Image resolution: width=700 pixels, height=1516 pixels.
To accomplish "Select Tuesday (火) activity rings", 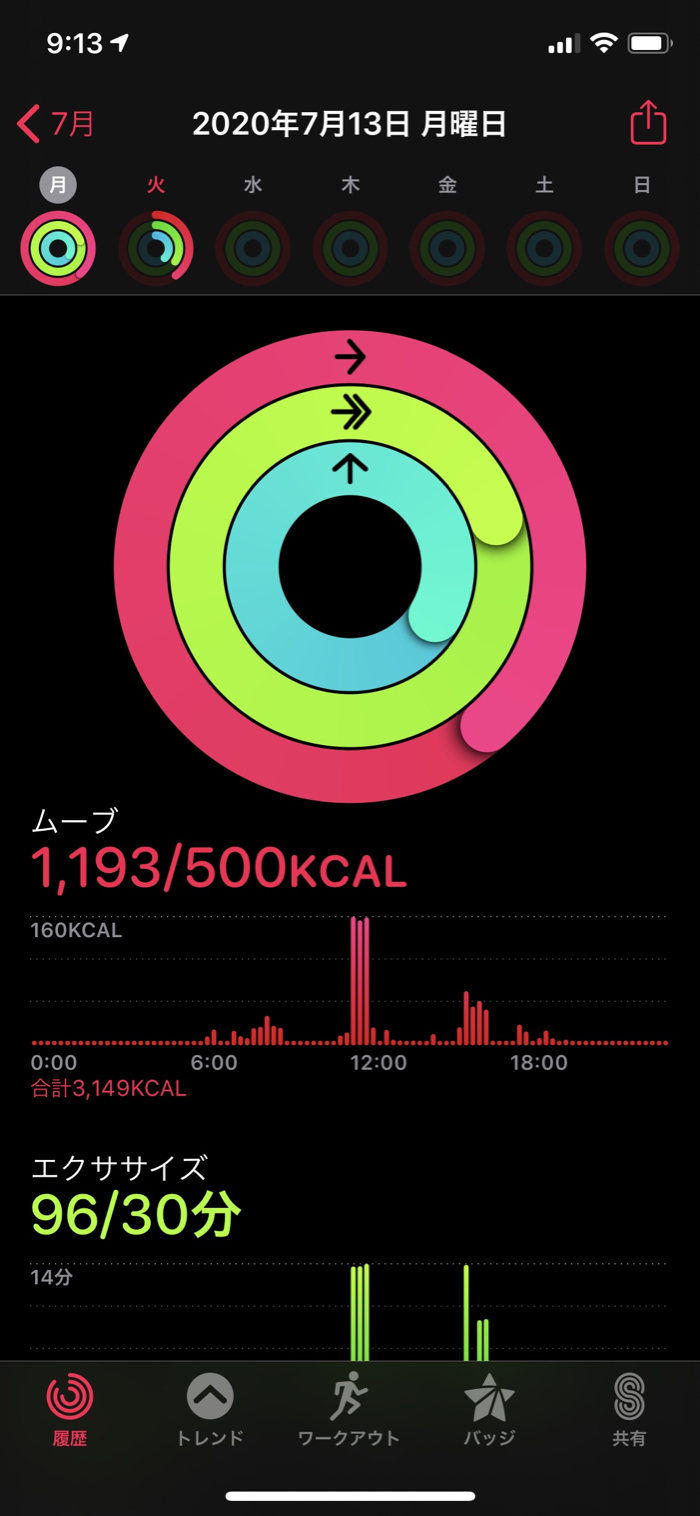I will pyautogui.click(x=155, y=247).
